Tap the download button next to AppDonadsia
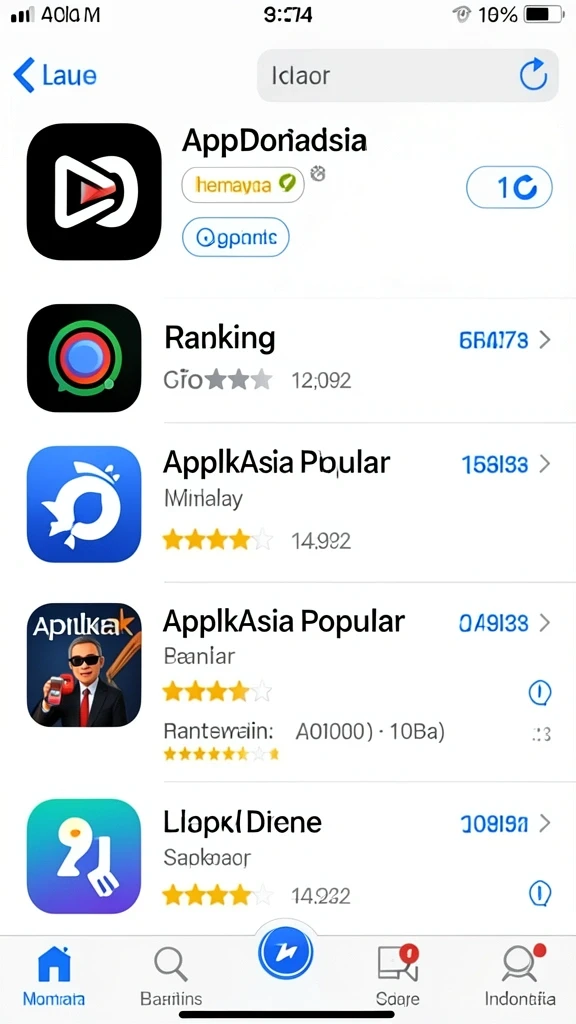Viewport: 576px width, 1024px height. [x=509, y=187]
